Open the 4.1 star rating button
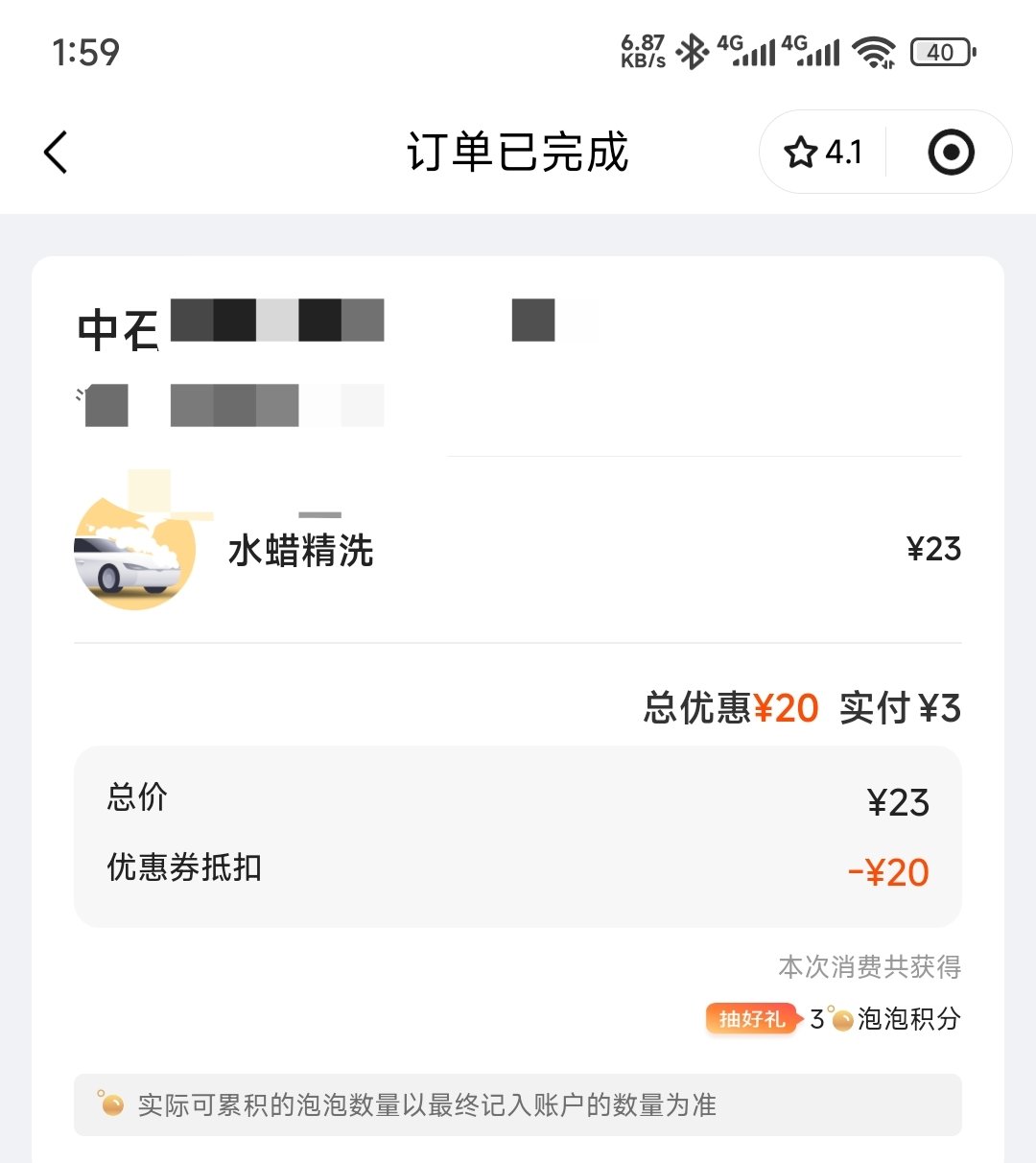This screenshot has width=1036, height=1163. pyautogui.click(x=823, y=153)
